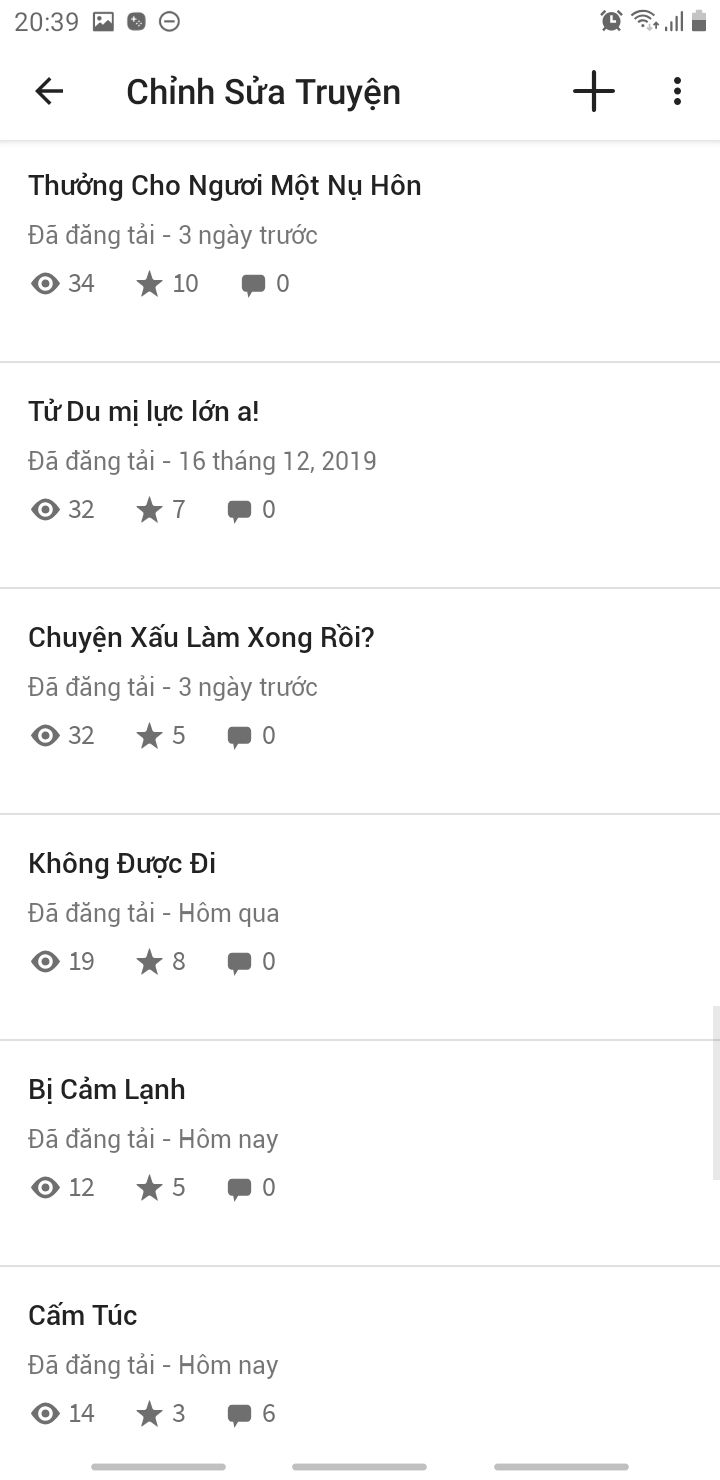720x1480 pixels.
Task: Open the three-dot overflow menu
Action: coord(677,92)
